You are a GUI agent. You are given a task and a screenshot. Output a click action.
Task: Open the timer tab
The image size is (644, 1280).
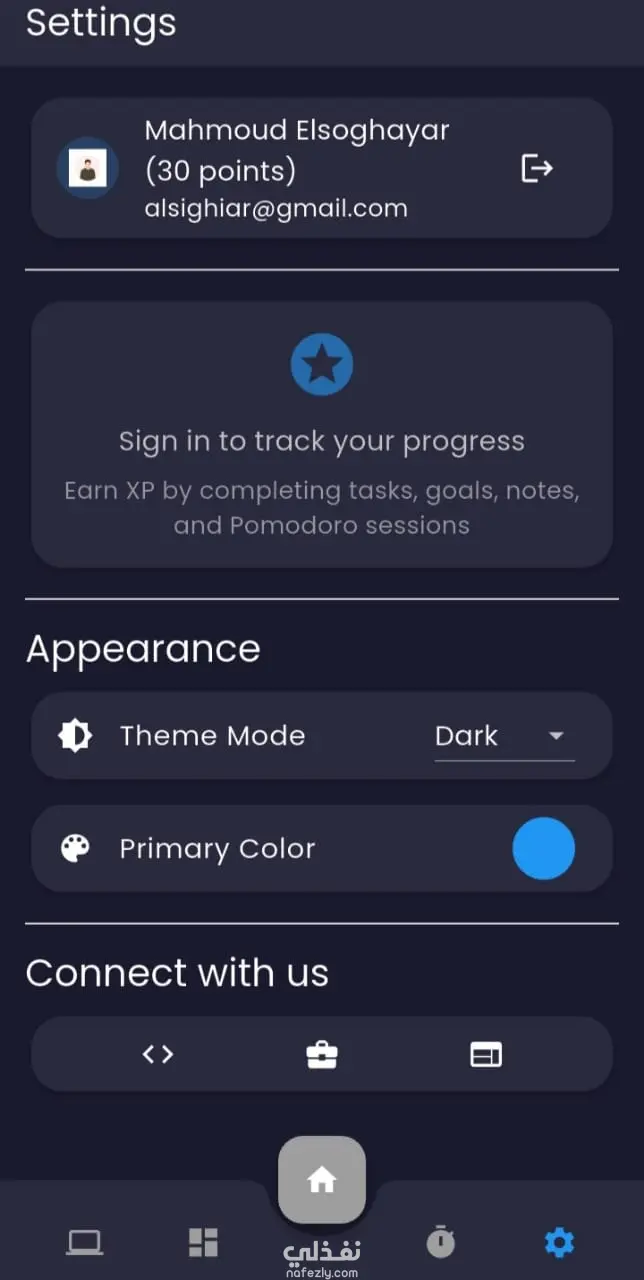440,1243
